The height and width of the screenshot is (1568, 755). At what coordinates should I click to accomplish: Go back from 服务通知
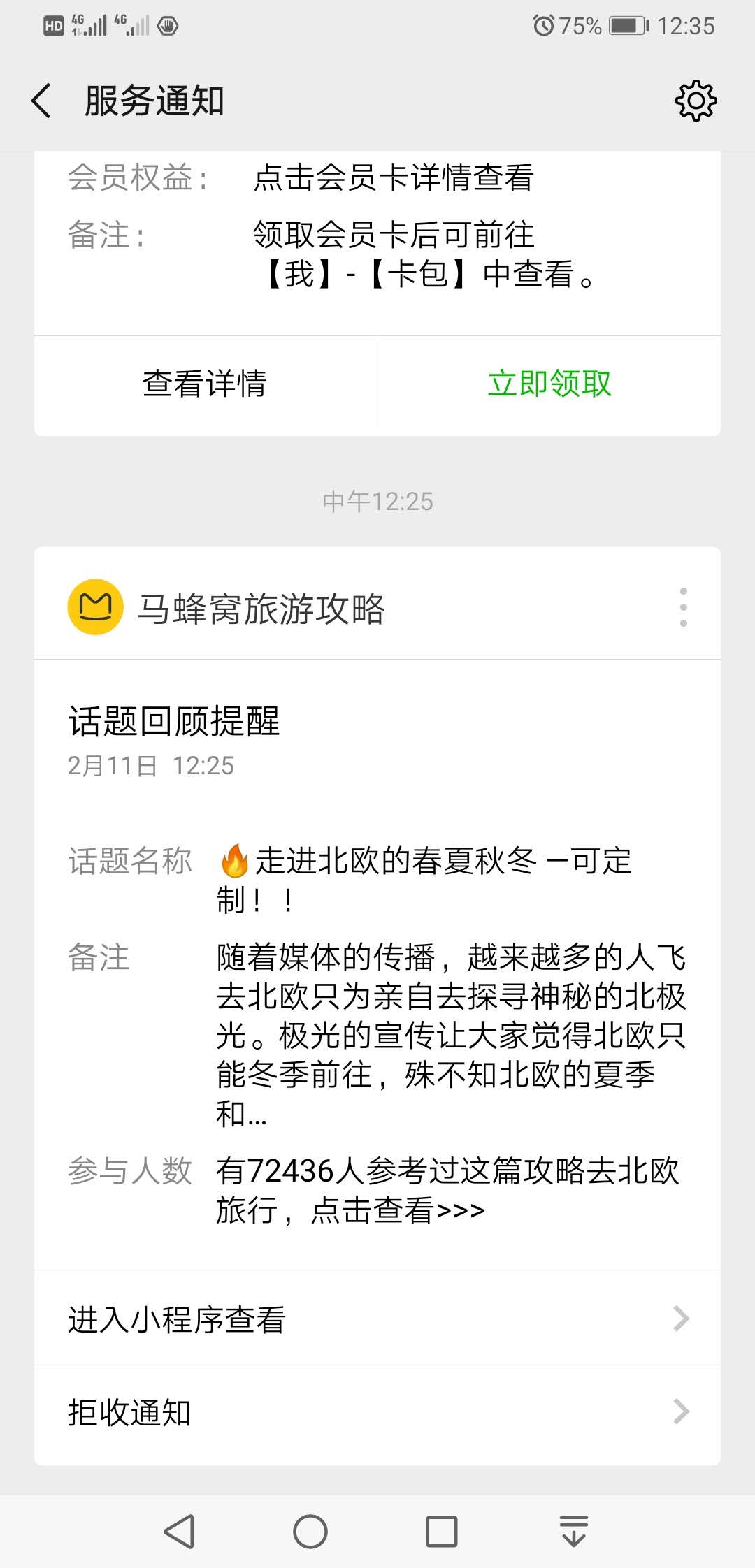pyautogui.click(x=41, y=101)
